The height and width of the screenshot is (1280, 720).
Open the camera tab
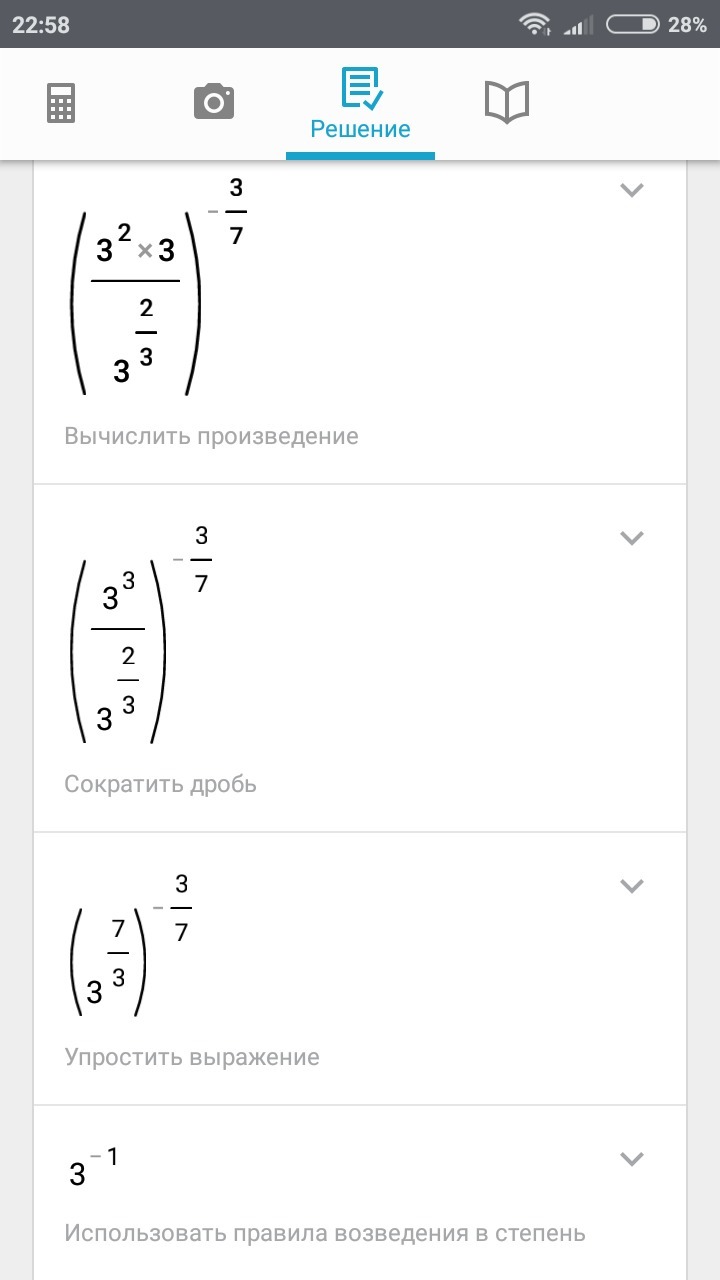pos(213,102)
